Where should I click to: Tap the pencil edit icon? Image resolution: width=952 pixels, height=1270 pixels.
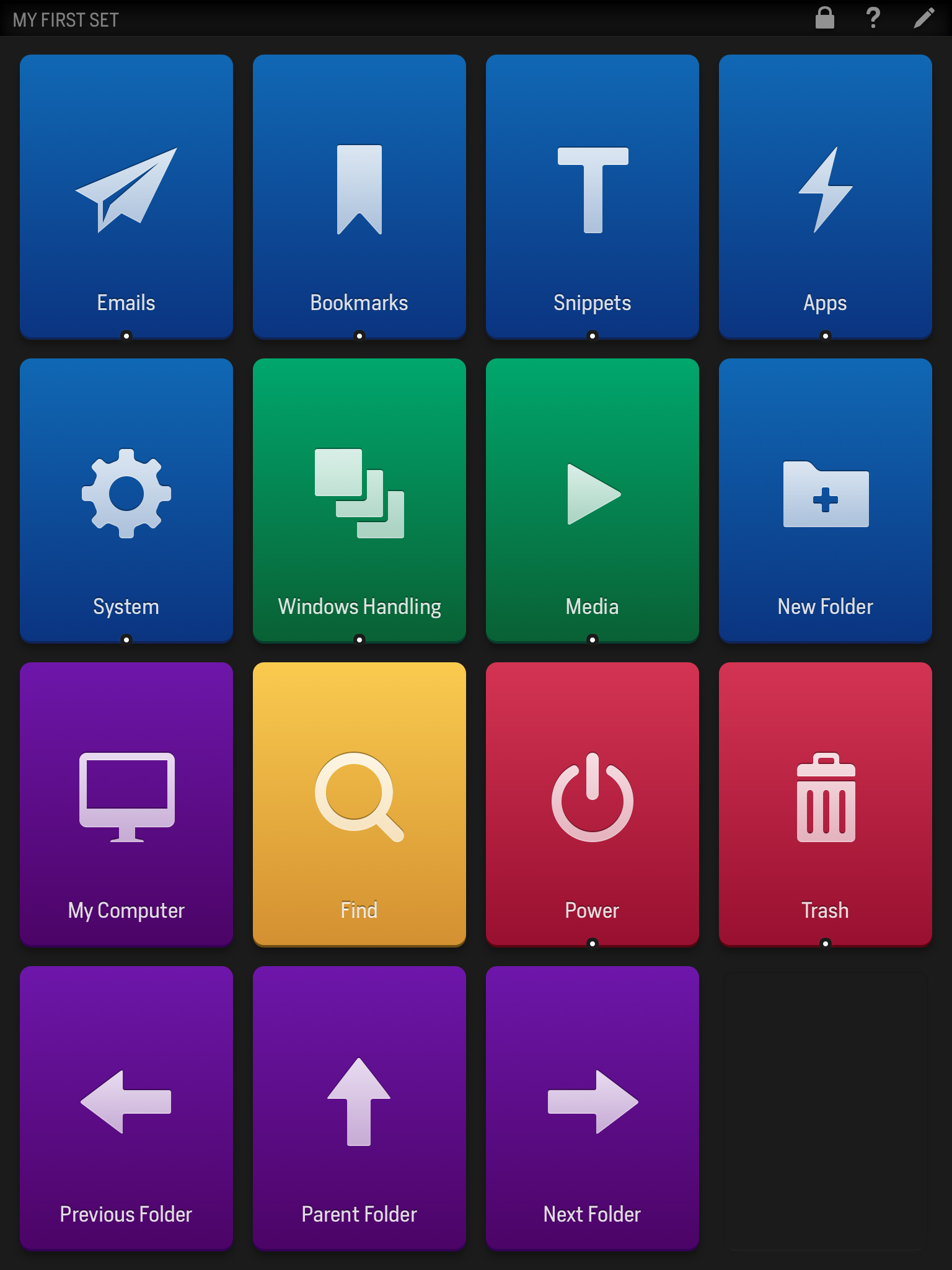923,18
